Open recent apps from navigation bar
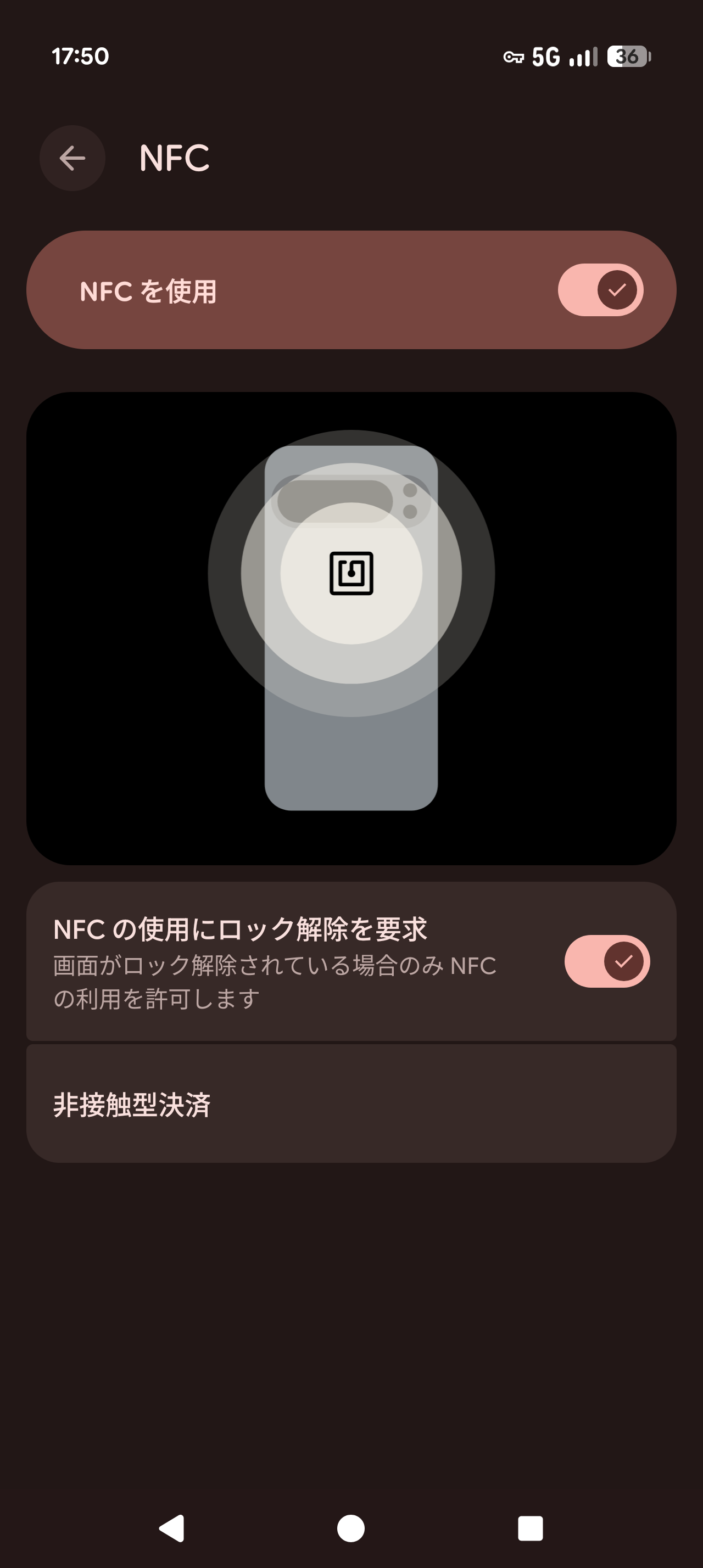703x1568 pixels. pos(530,1528)
